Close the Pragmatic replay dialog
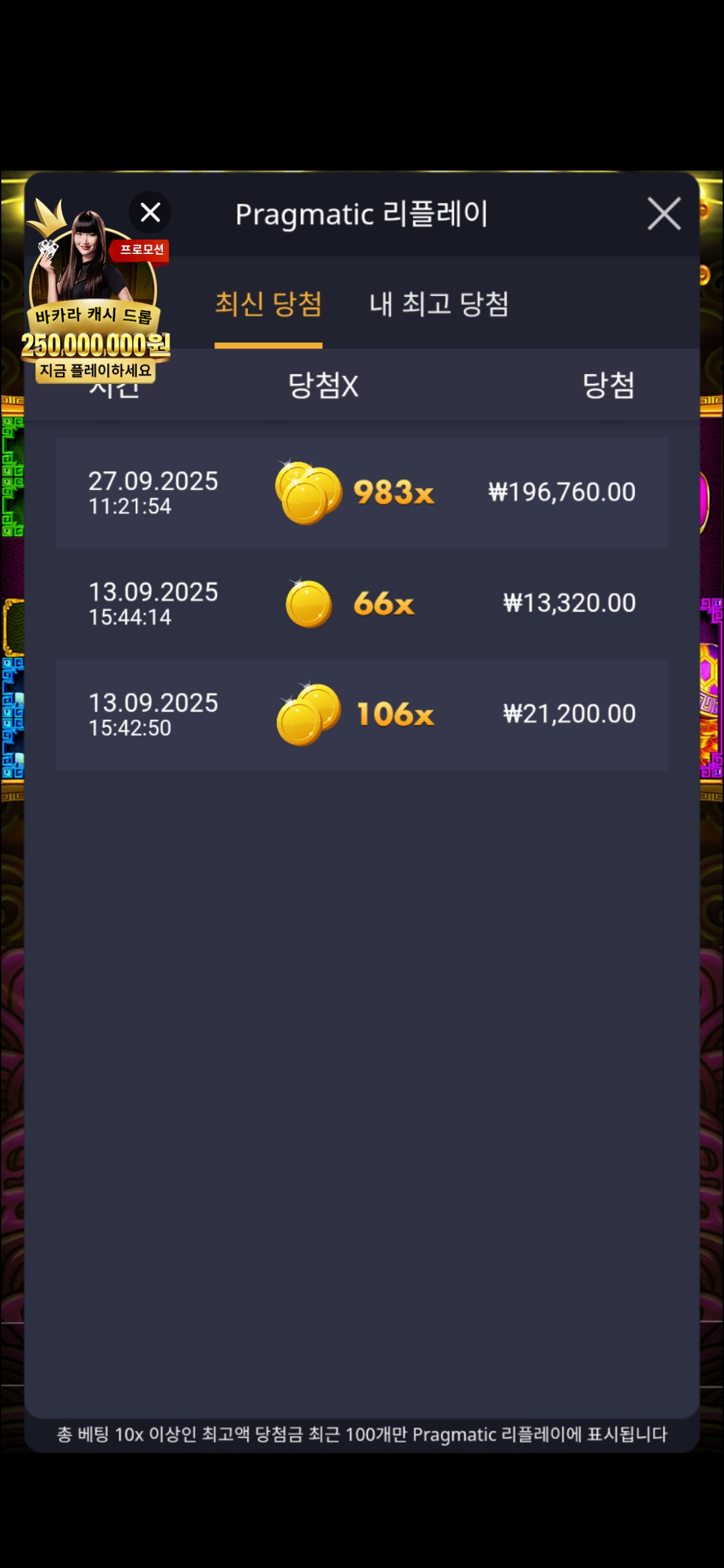 [664, 214]
